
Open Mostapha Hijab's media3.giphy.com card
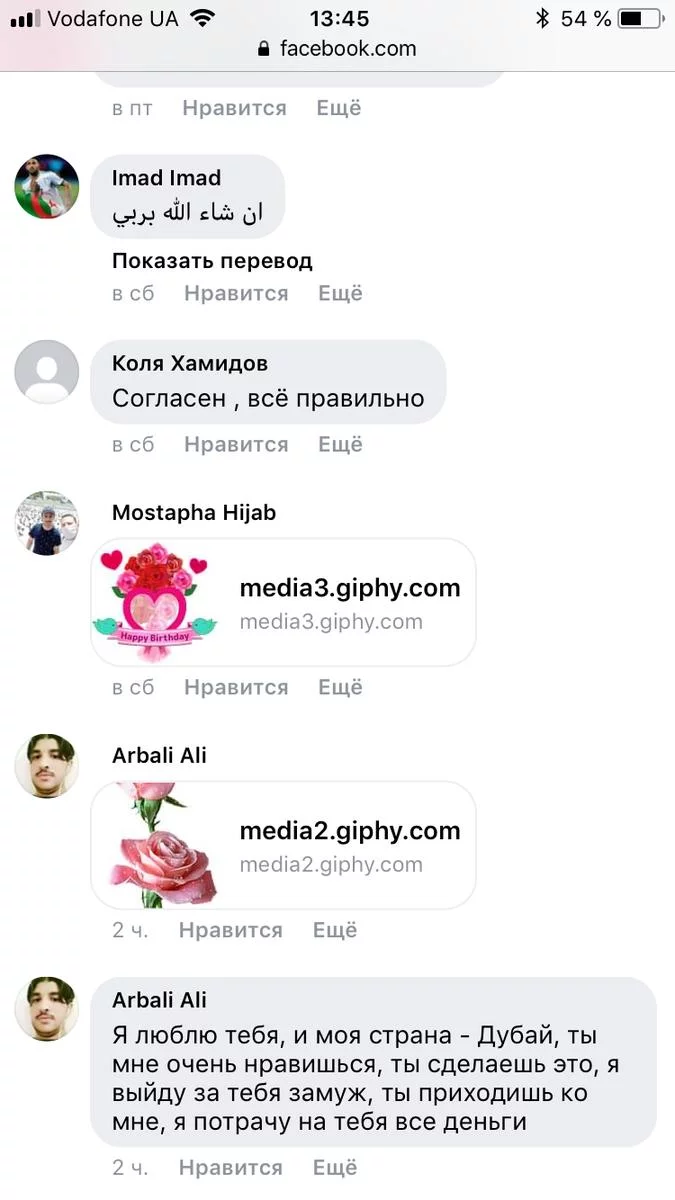pyautogui.click(x=283, y=603)
